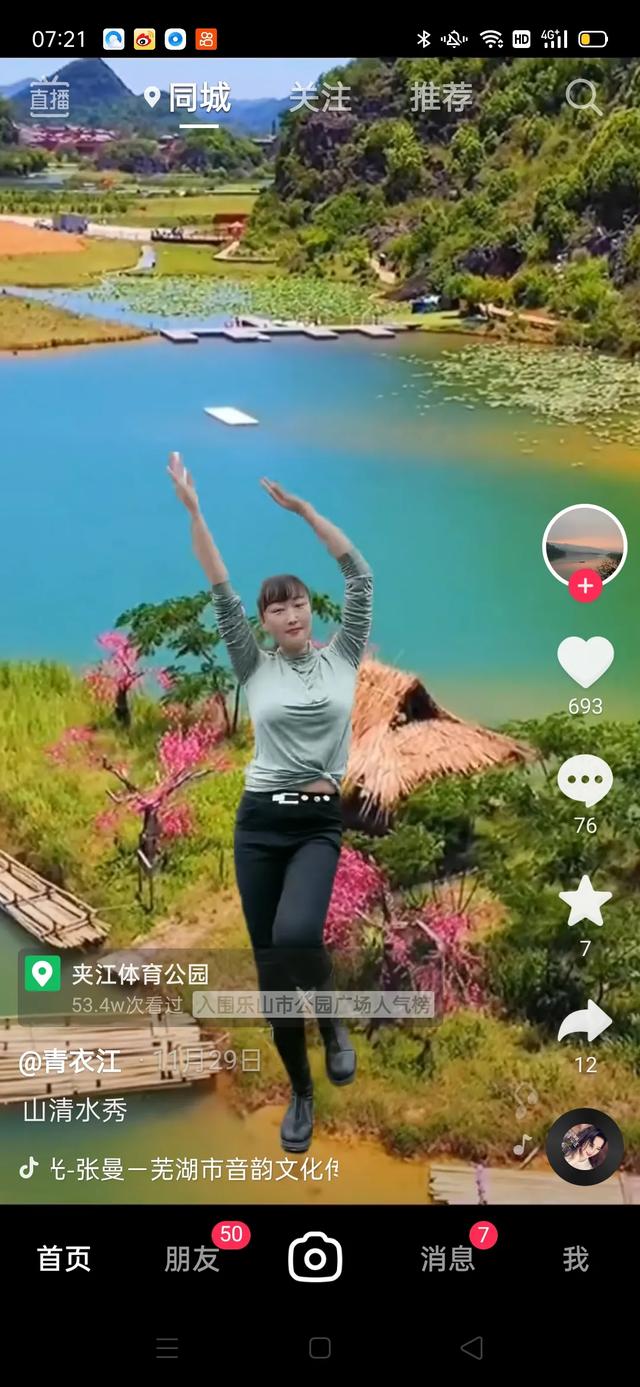Open the search magnifier
Image resolution: width=640 pixels, height=1387 pixels.
[583, 98]
